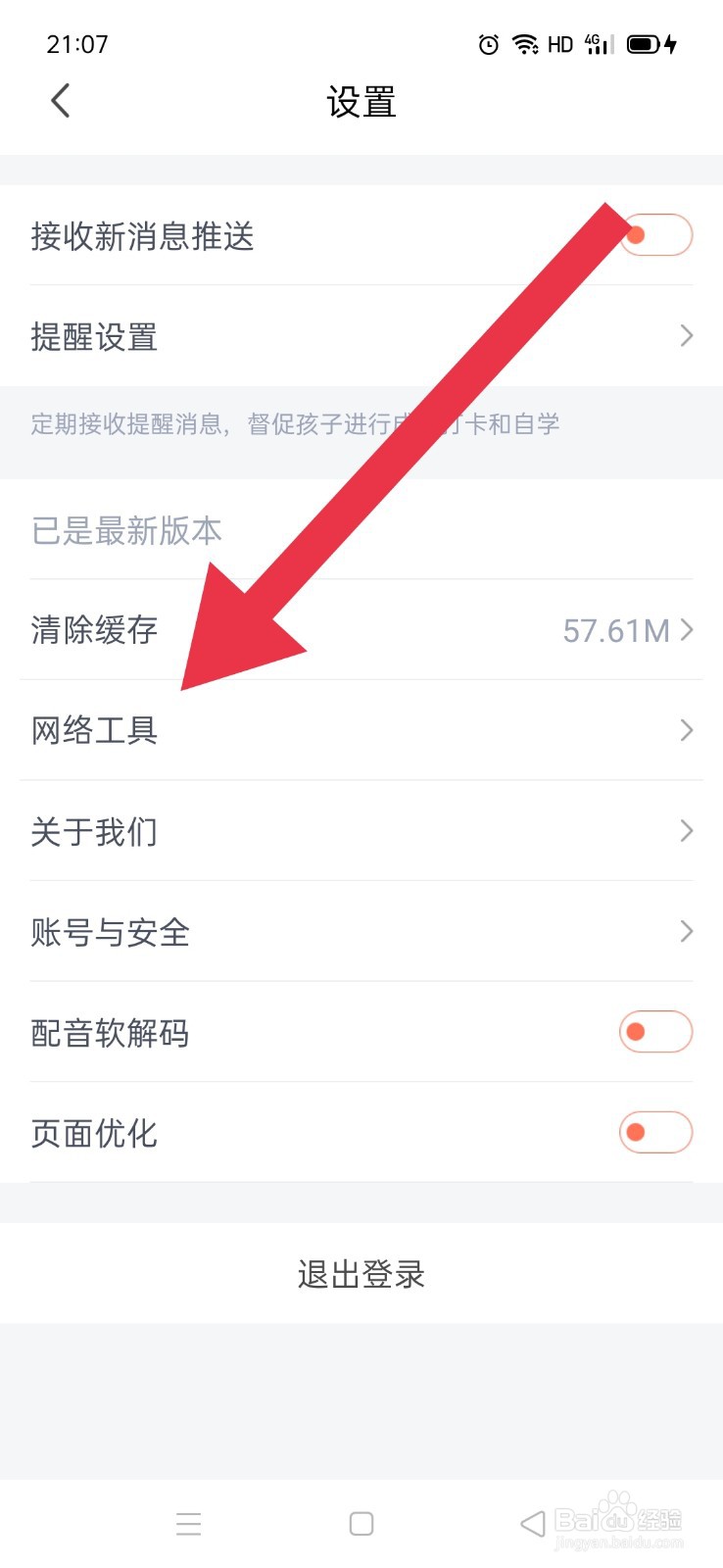Tap the 退出登录 logout button
The image size is (723, 1568).
pos(361,1274)
